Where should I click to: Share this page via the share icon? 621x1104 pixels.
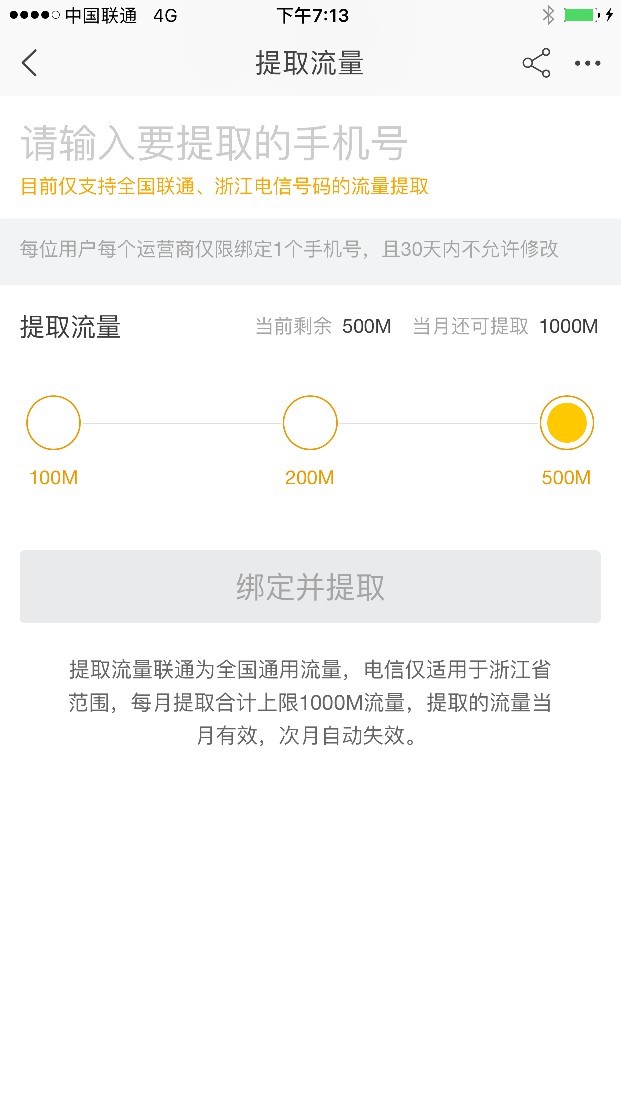click(536, 63)
